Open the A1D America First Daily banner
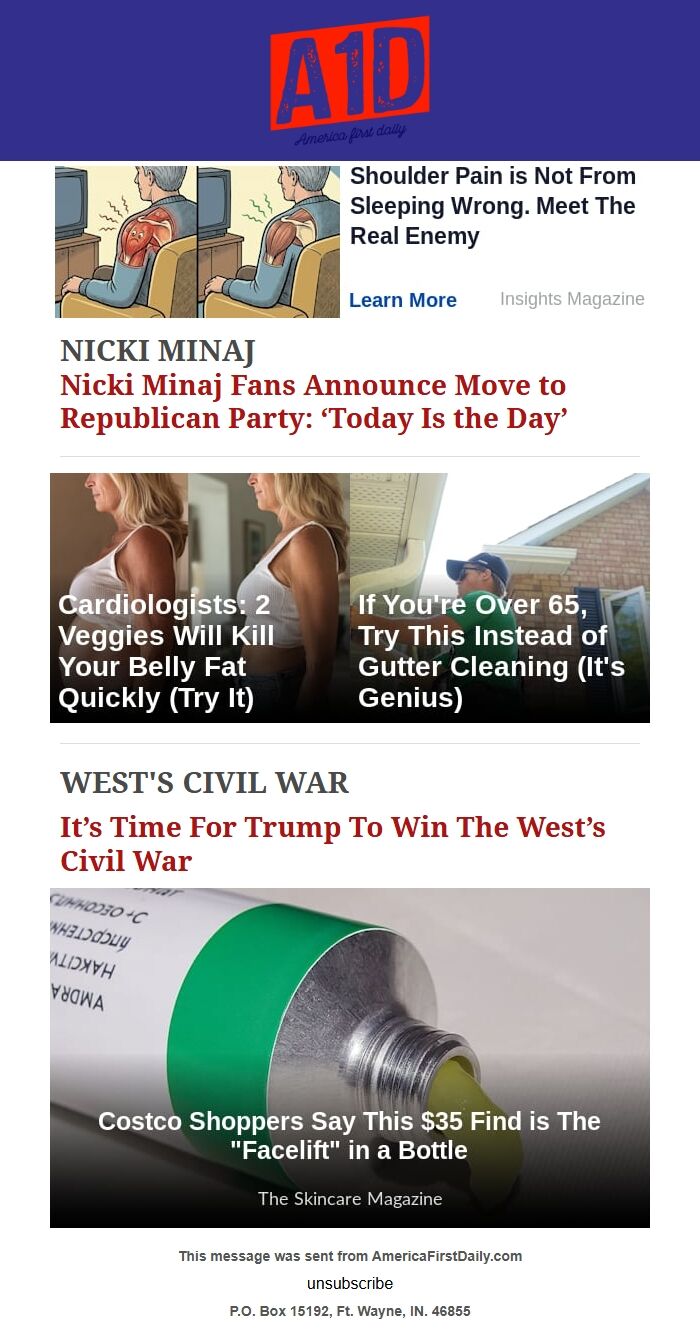The height and width of the screenshot is (1331, 700). 349,80
